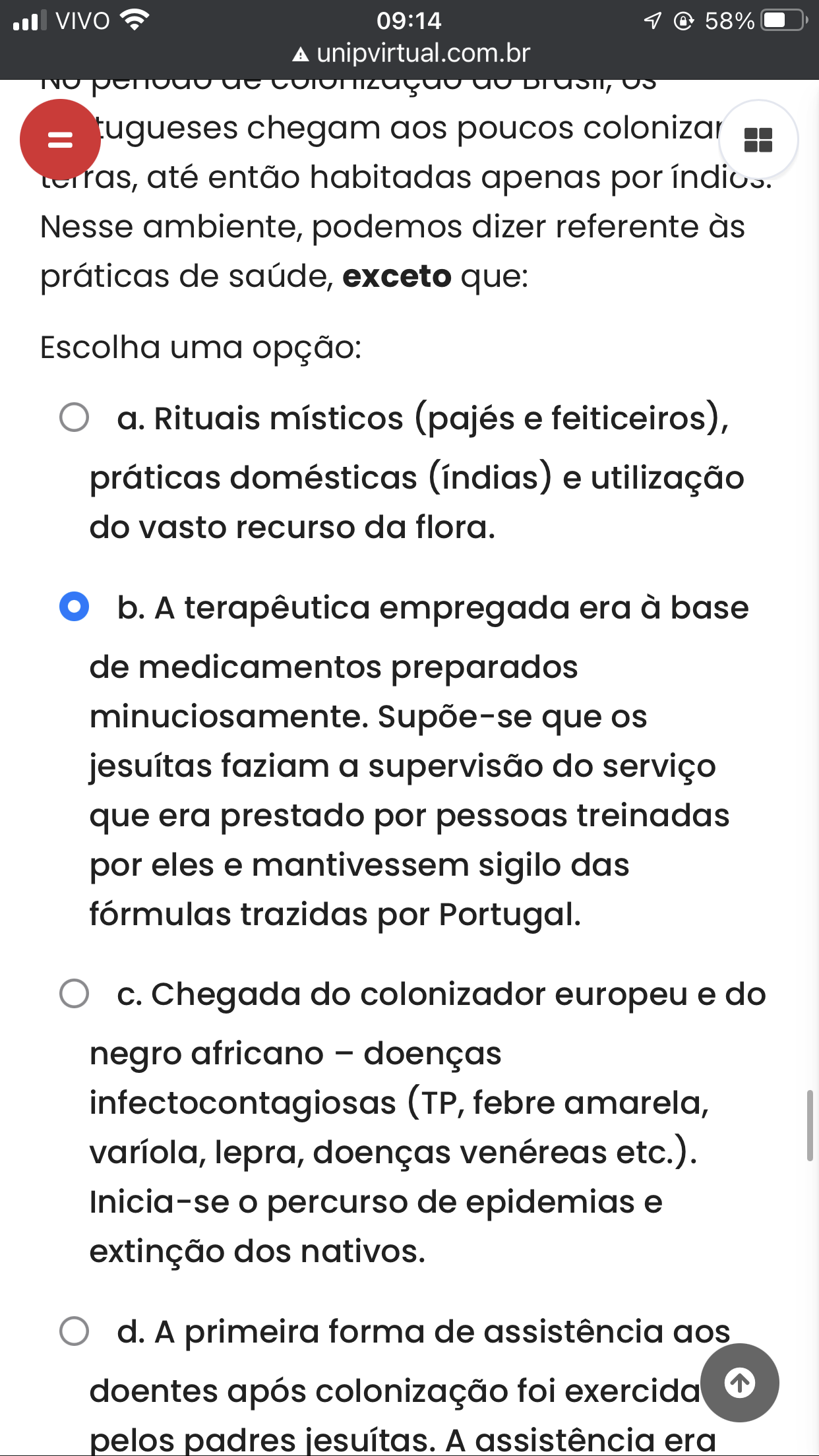Viewport: 819px width, 1456px height.
Task: Tap the selected option b radio button
Action: coord(74,607)
